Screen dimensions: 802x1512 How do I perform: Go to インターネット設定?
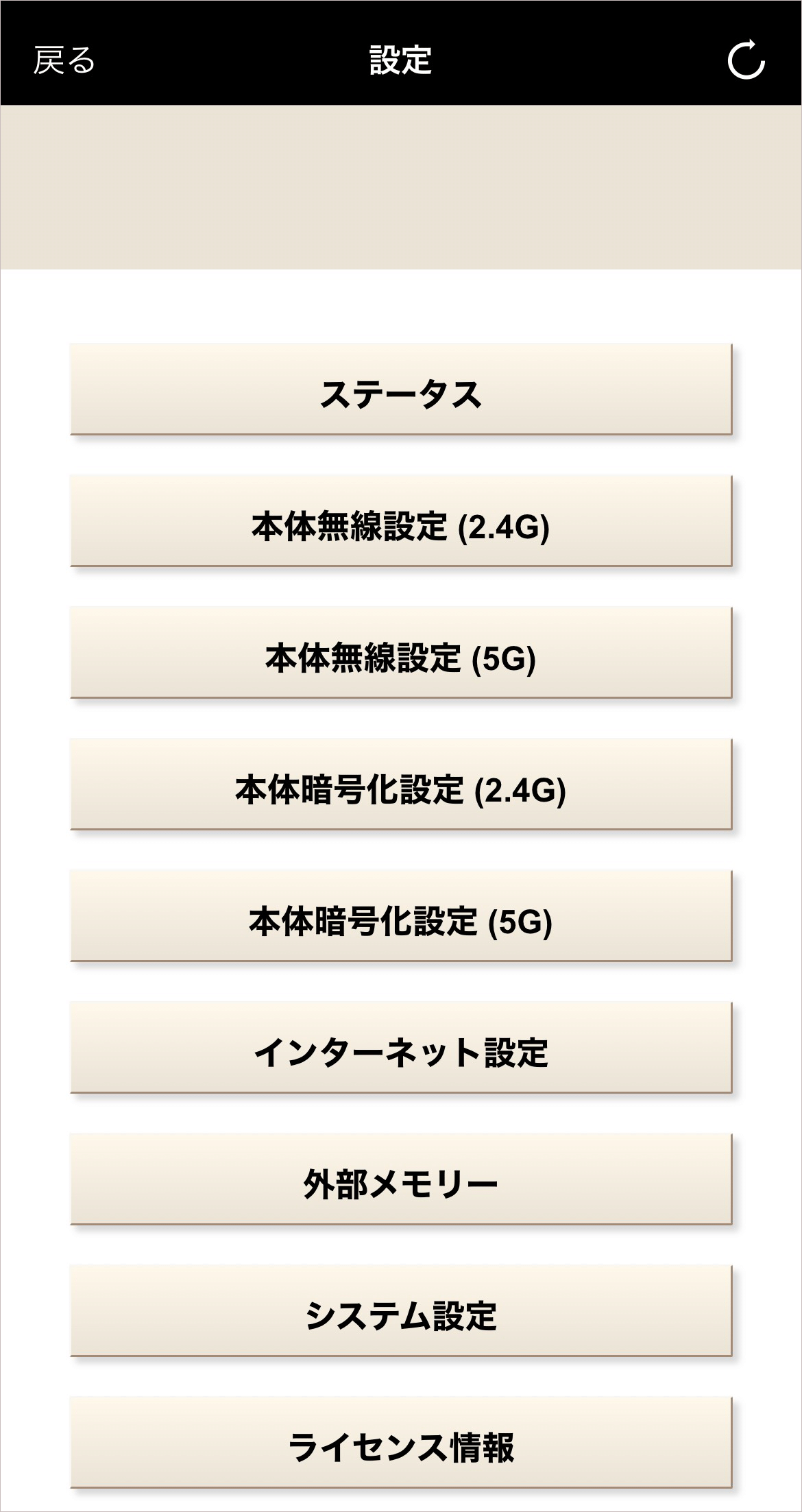(401, 1047)
